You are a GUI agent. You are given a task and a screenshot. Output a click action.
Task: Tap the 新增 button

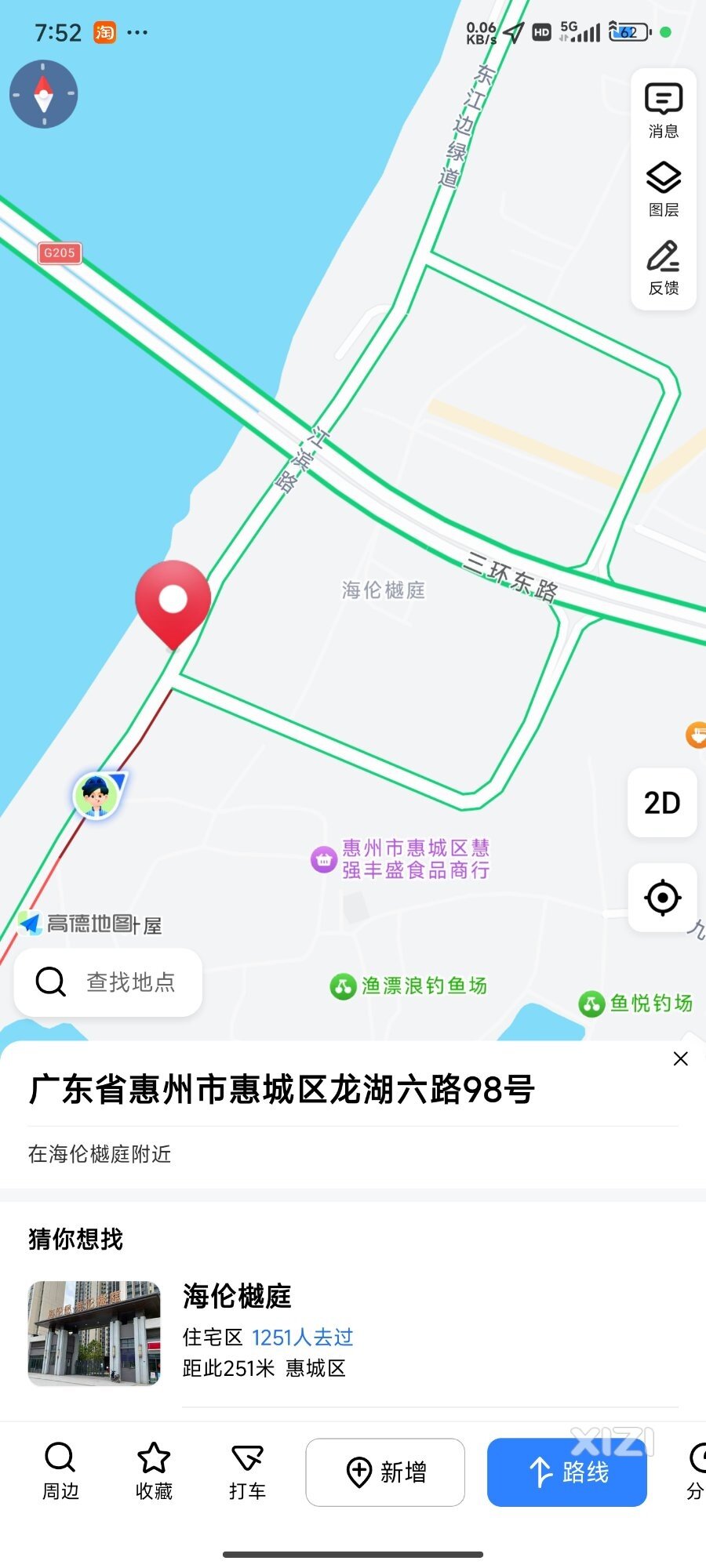click(385, 1472)
